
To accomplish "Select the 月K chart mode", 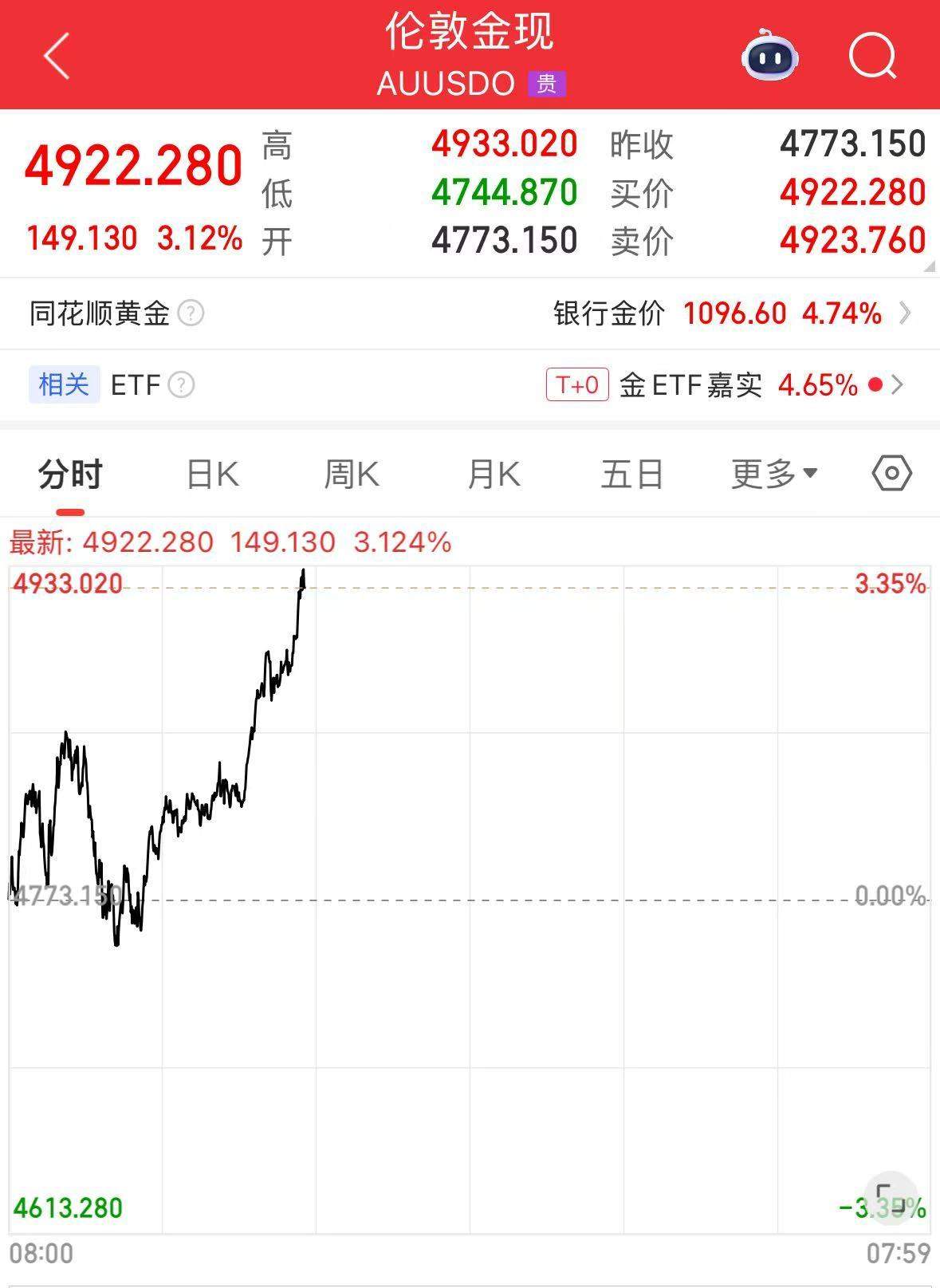I will (494, 473).
